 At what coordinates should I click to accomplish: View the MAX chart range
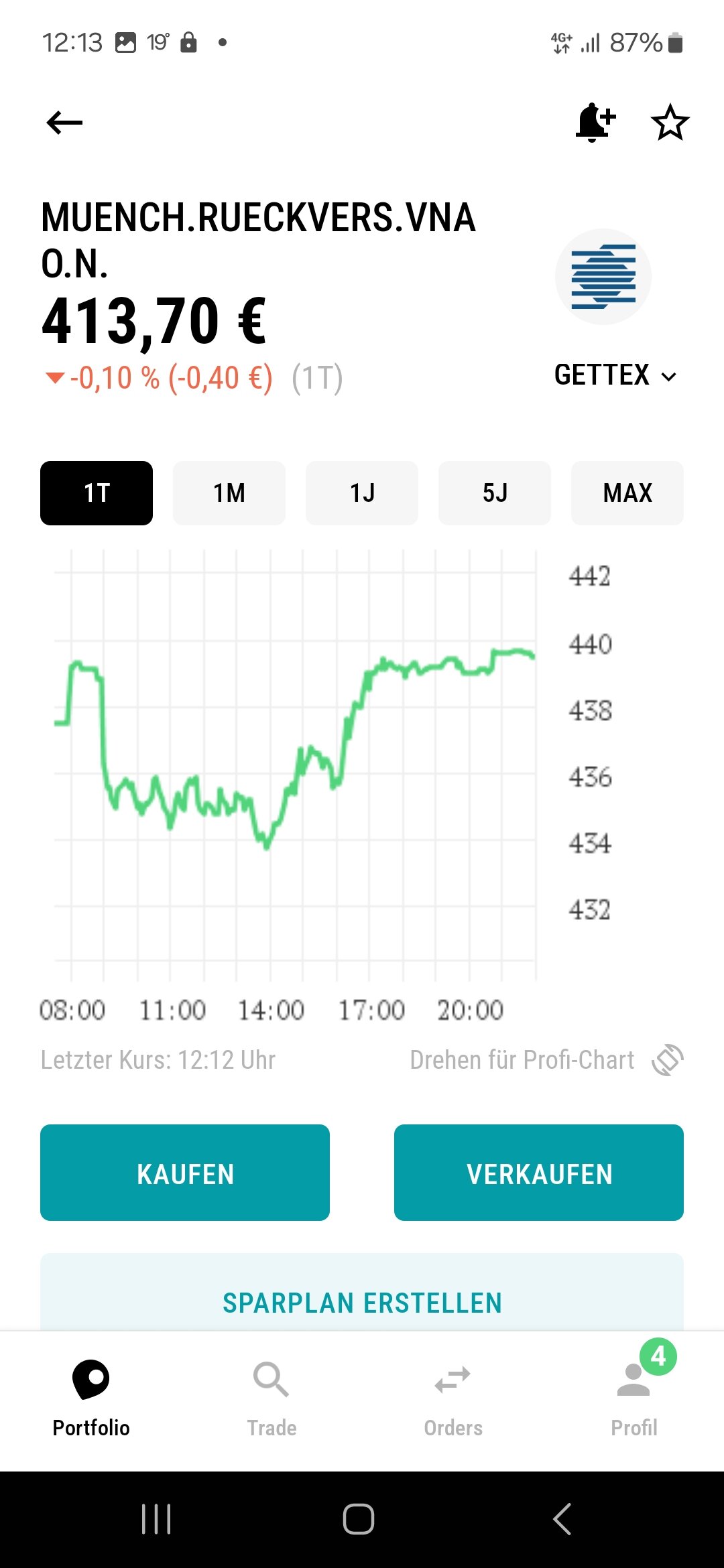[x=627, y=493]
